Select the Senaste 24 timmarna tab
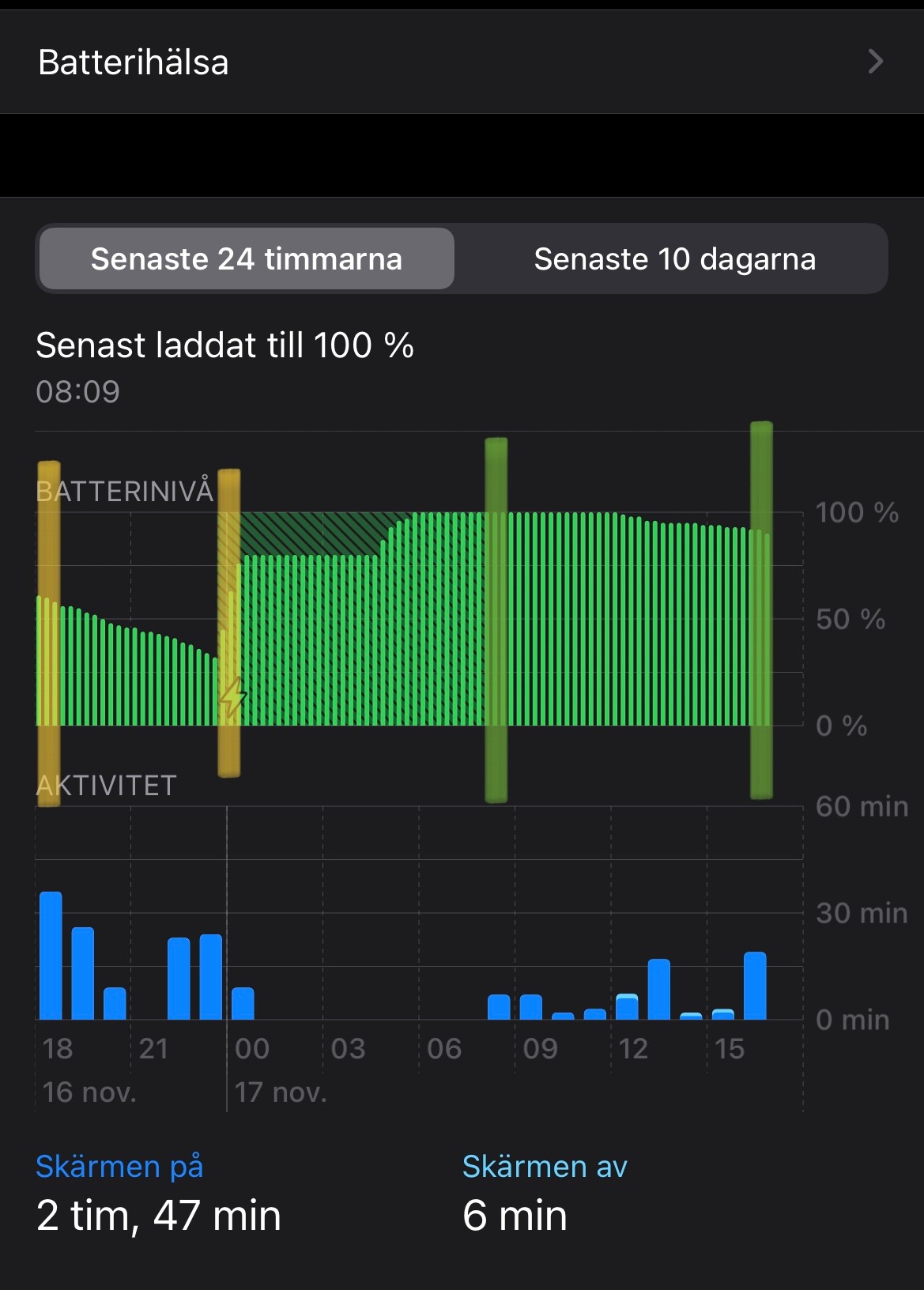 tap(247, 259)
